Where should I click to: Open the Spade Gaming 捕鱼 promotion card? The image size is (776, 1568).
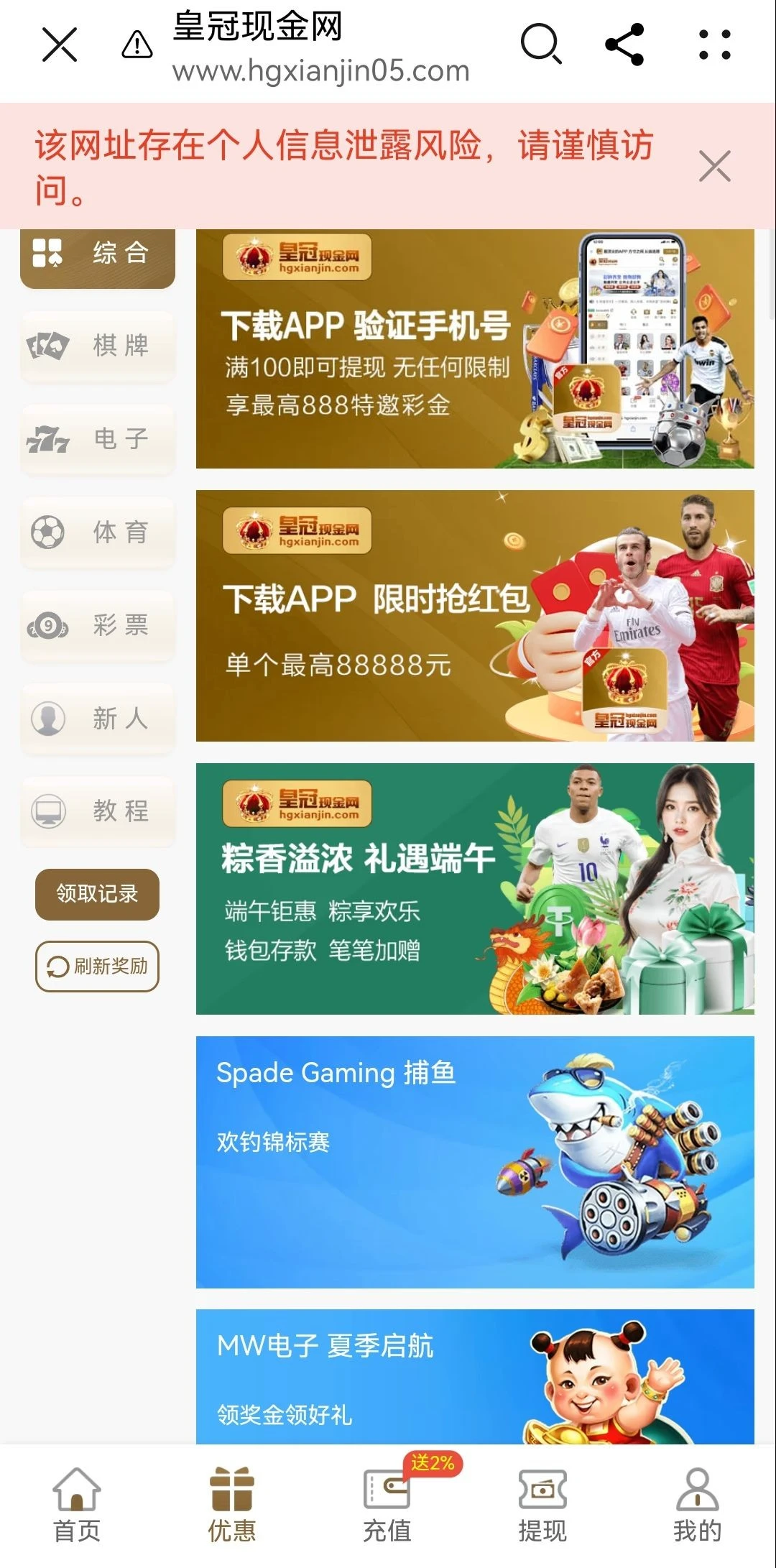coord(474,1162)
